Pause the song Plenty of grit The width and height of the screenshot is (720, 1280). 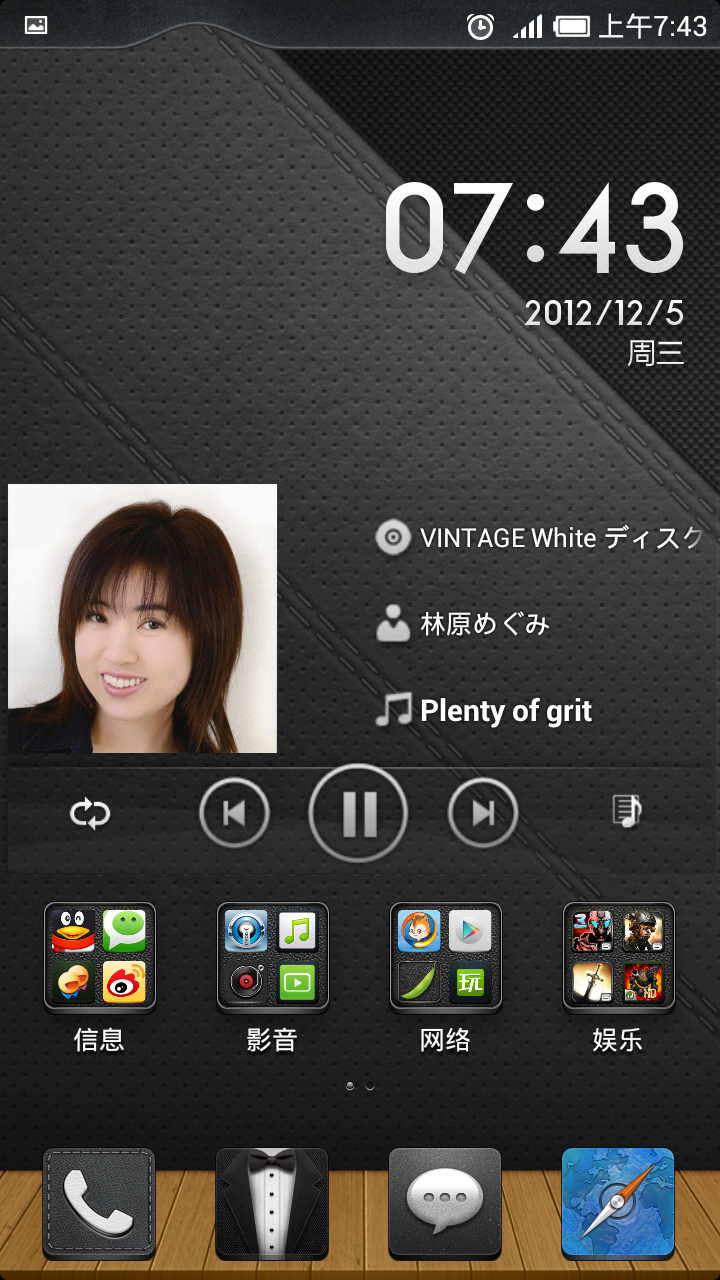coord(358,813)
